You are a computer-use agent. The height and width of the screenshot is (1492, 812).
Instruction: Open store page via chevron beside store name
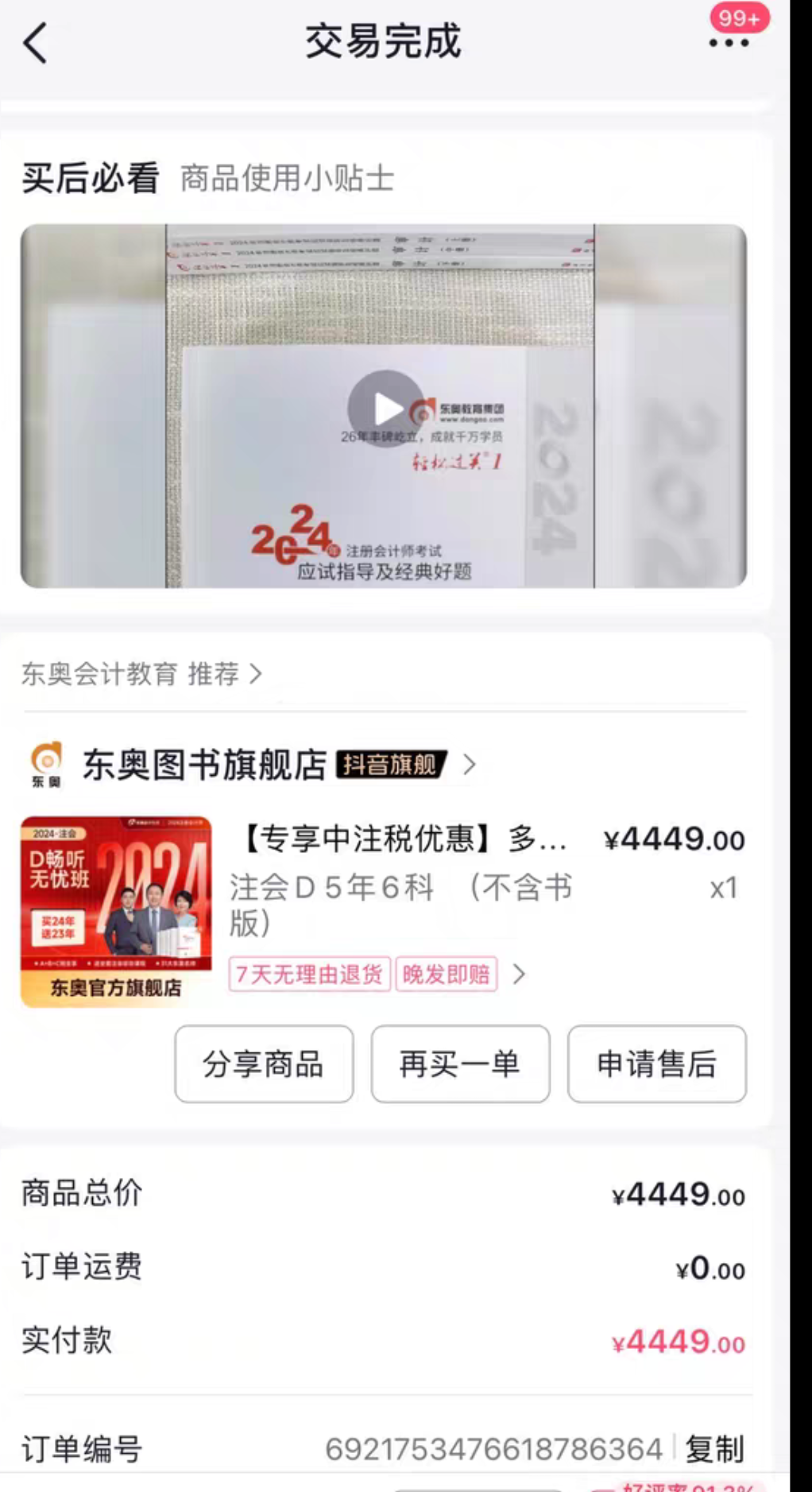click(470, 766)
